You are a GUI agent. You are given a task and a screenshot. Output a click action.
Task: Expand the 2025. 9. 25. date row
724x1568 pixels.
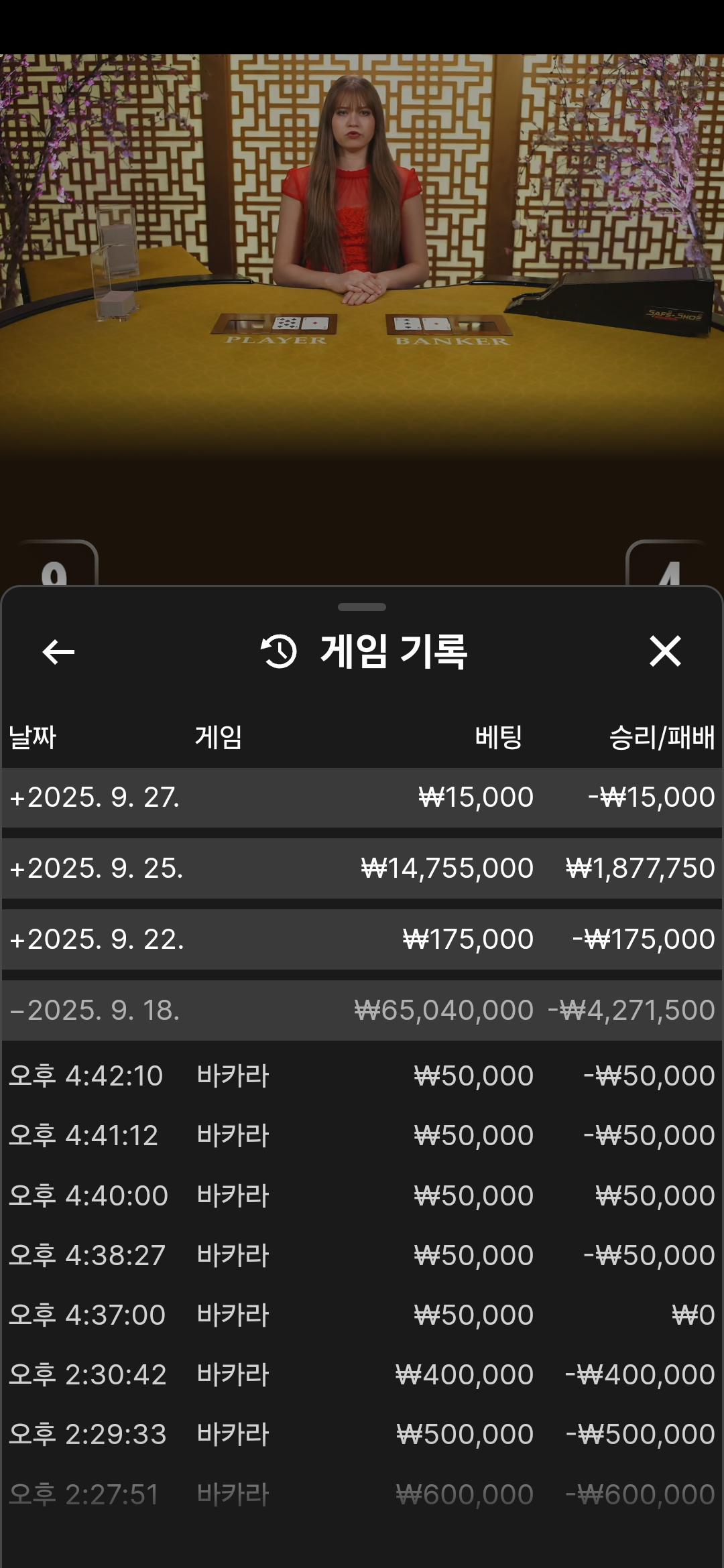pos(362,868)
